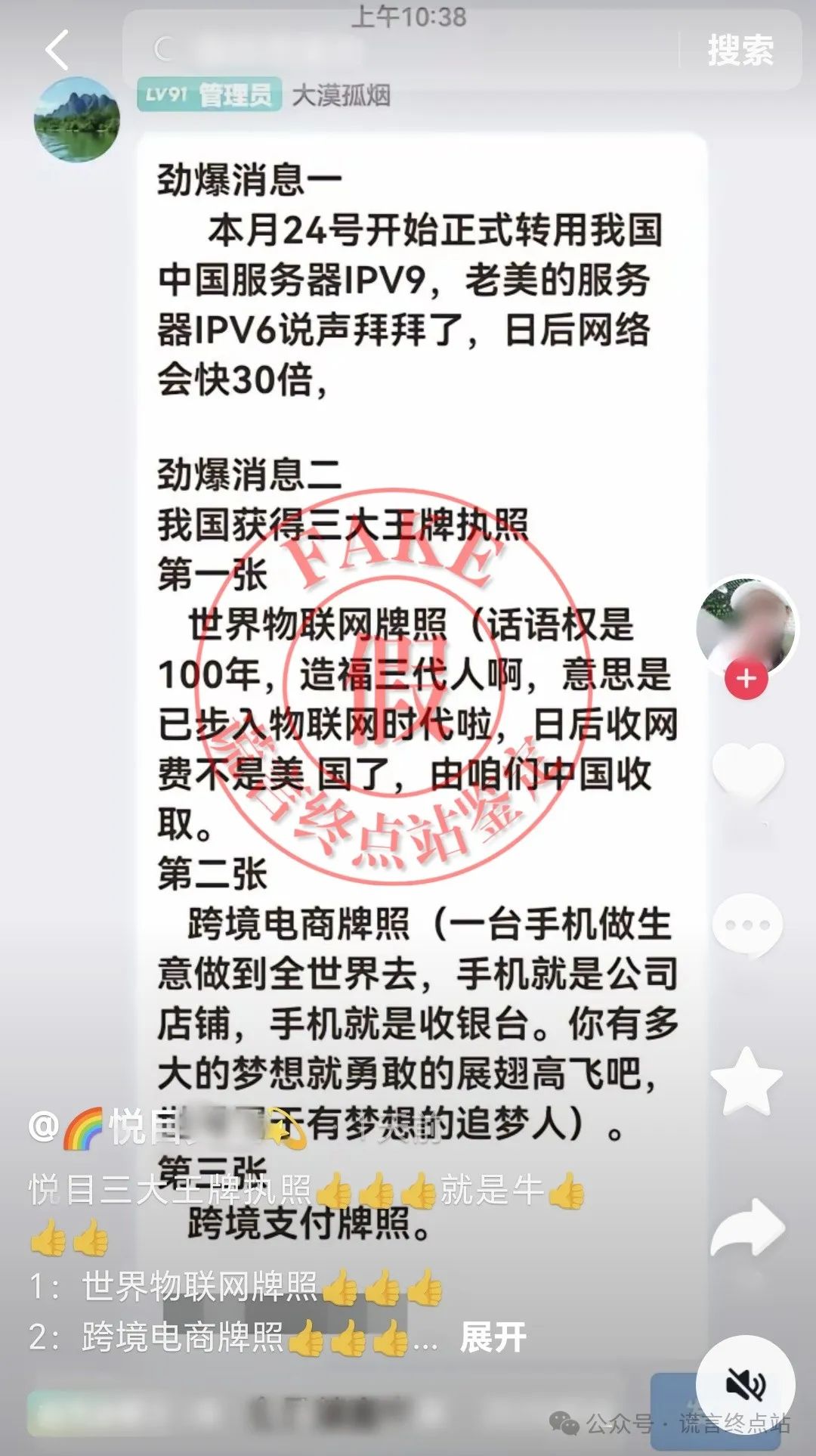Go back using the top-left arrow

[x=57, y=50]
